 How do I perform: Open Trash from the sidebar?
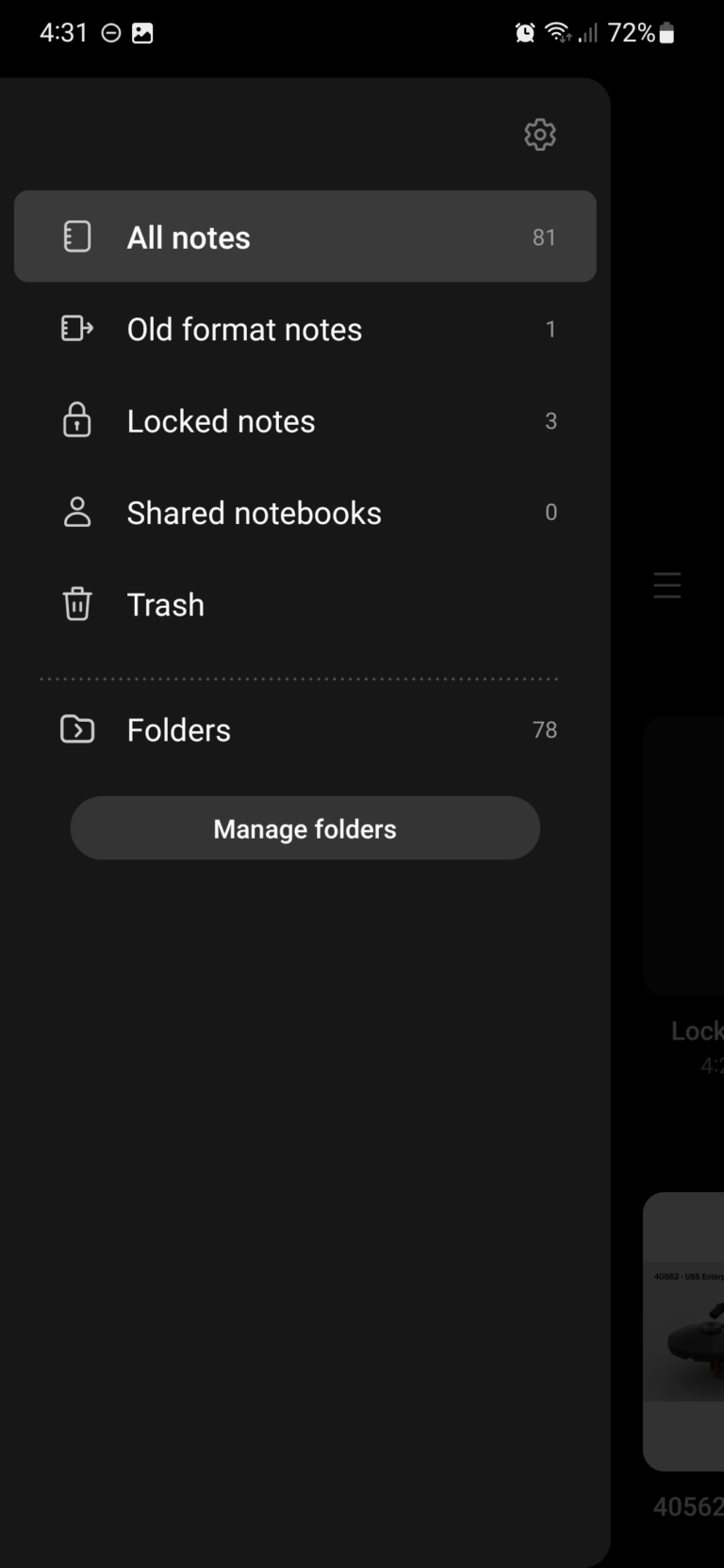(x=166, y=604)
